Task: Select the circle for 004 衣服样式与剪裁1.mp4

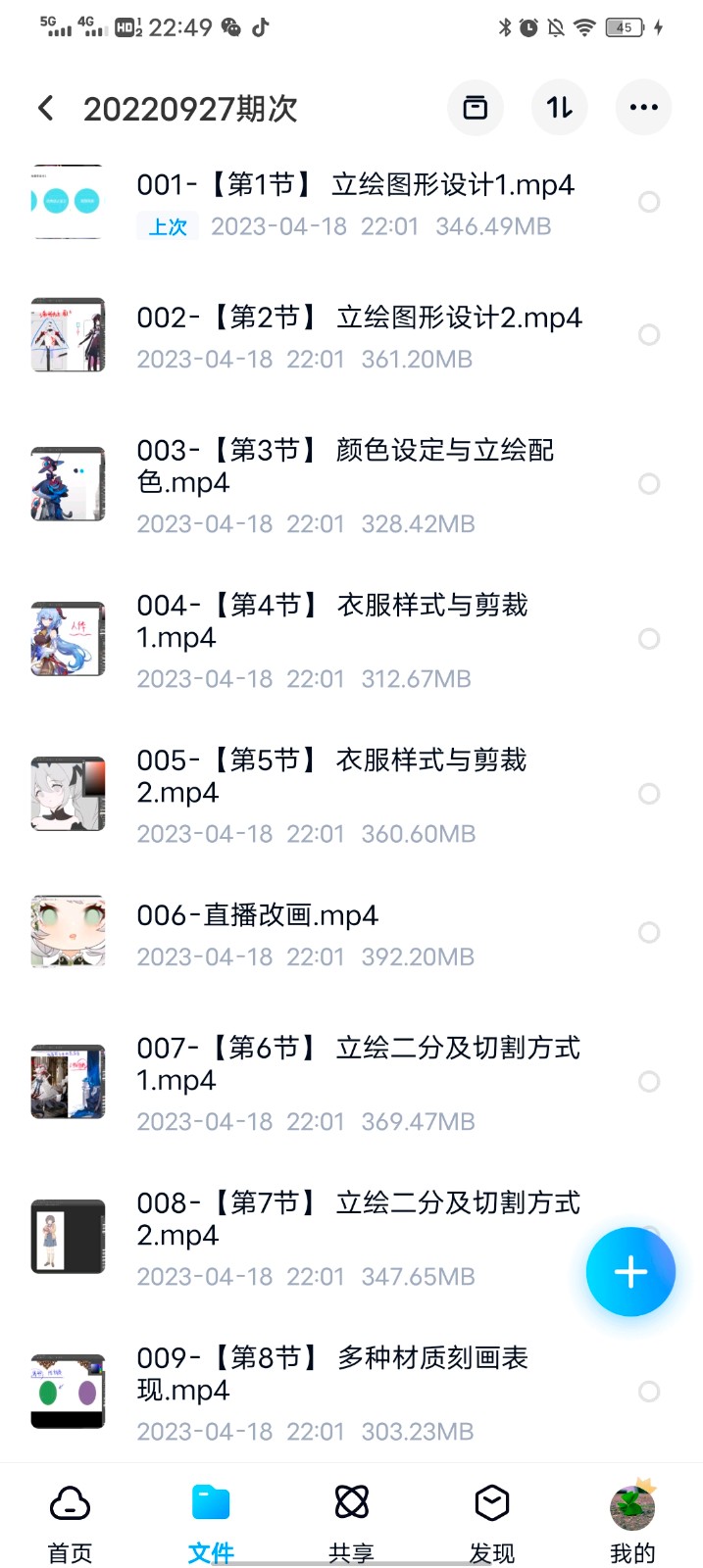Action: coord(649,639)
